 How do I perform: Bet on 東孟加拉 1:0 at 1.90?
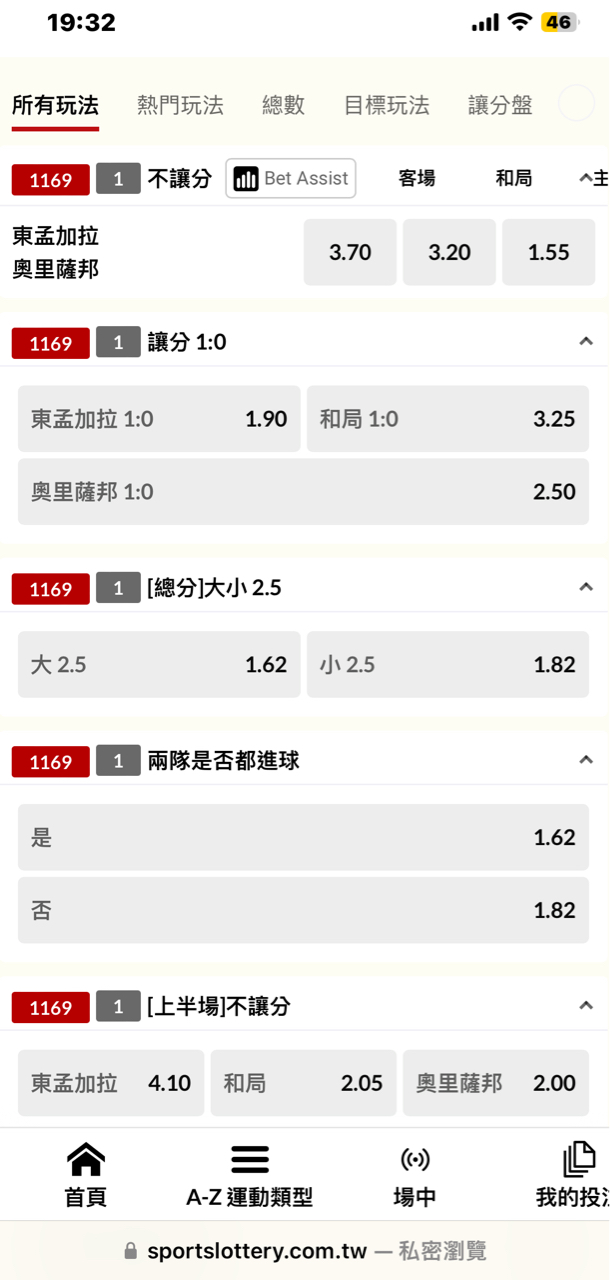(x=159, y=419)
